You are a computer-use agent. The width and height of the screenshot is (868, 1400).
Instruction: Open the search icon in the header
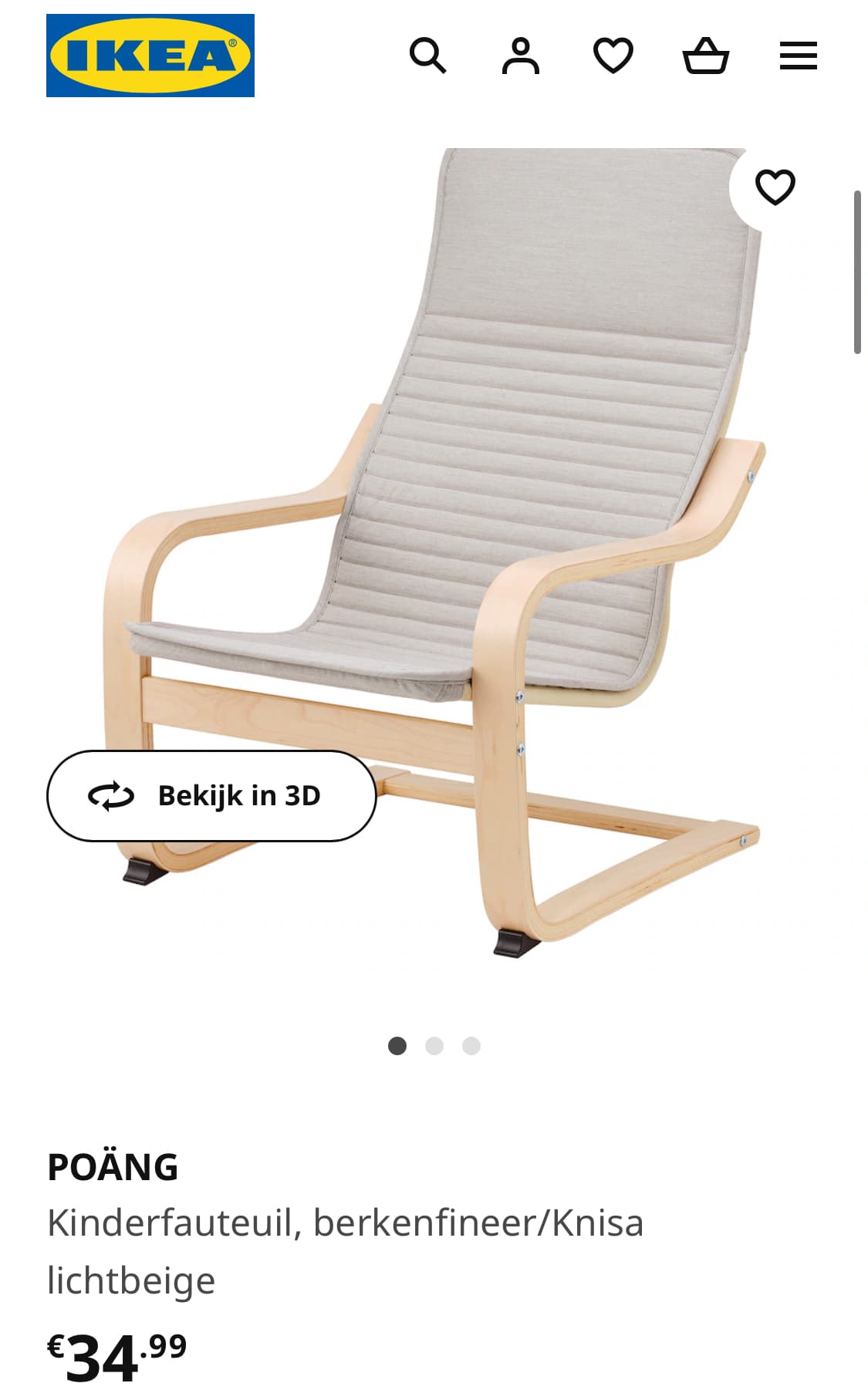click(x=427, y=56)
